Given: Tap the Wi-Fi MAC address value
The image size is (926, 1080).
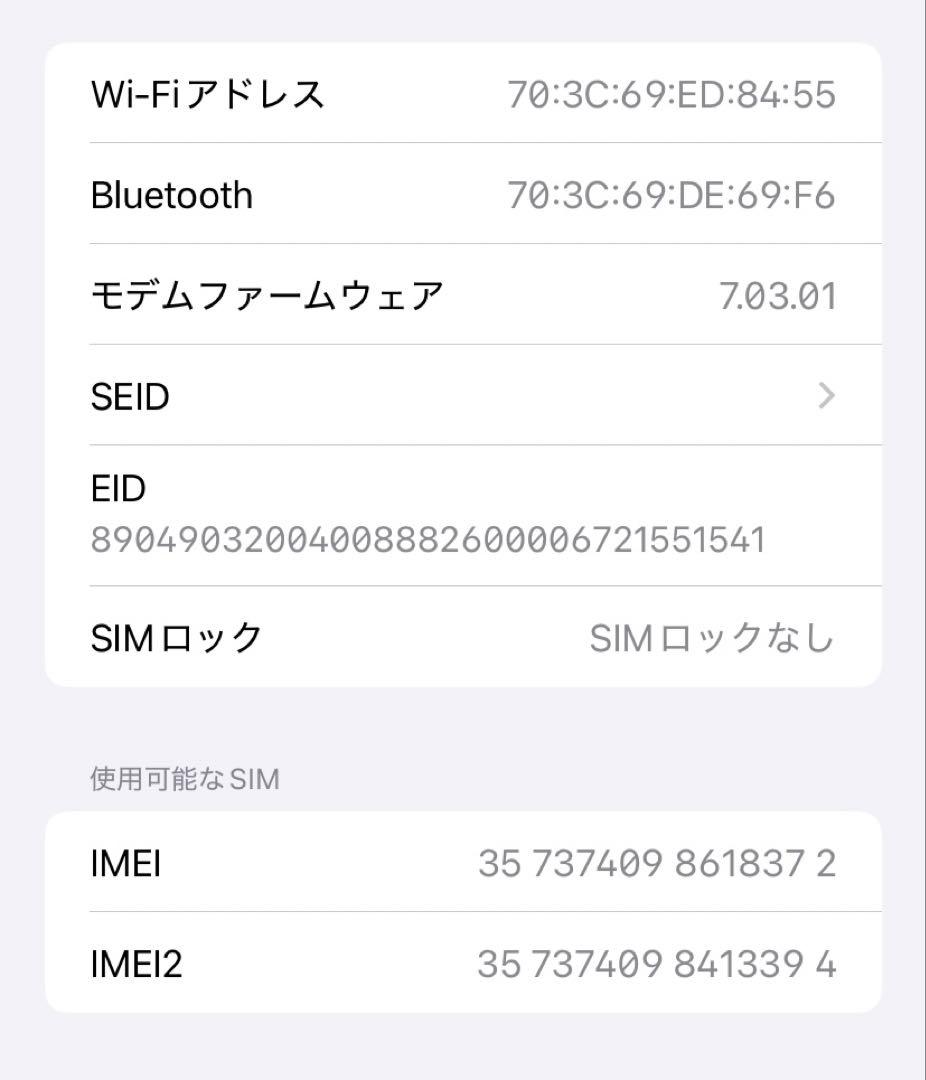Looking at the screenshot, I should coord(673,94).
